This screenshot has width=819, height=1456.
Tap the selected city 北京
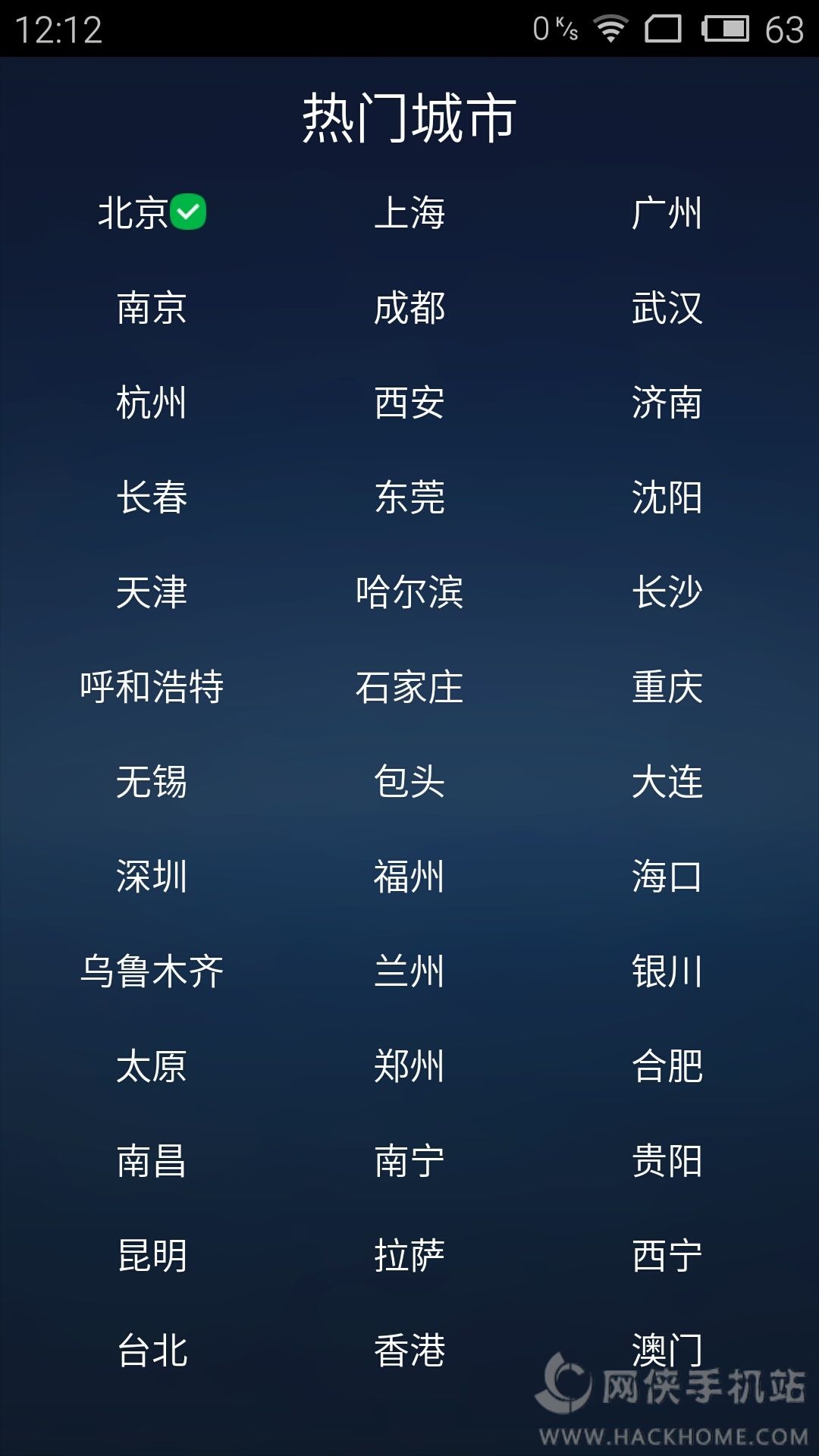click(x=135, y=213)
